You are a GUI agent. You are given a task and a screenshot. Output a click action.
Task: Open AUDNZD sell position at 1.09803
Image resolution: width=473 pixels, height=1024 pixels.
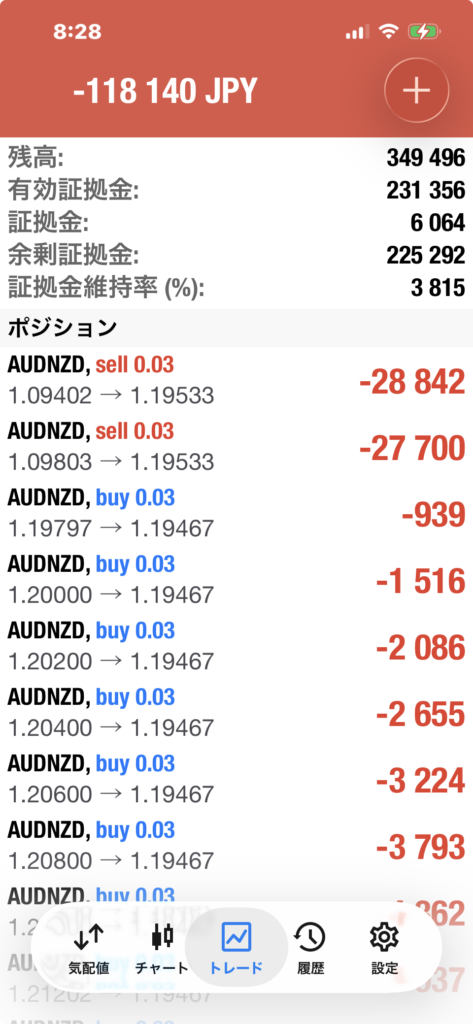[236, 447]
